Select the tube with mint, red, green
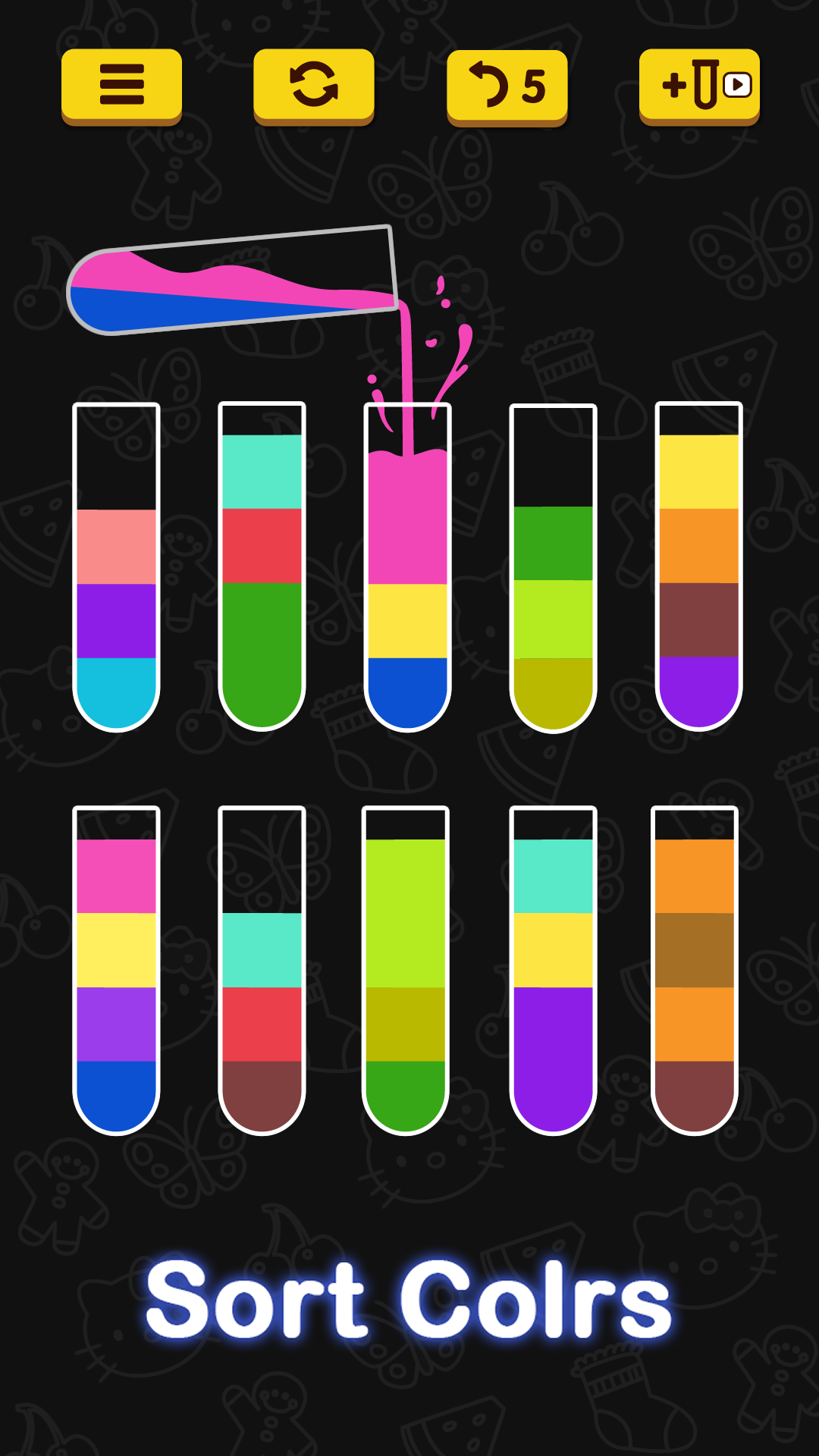This screenshot has height=1456, width=819. click(x=262, y=569)
